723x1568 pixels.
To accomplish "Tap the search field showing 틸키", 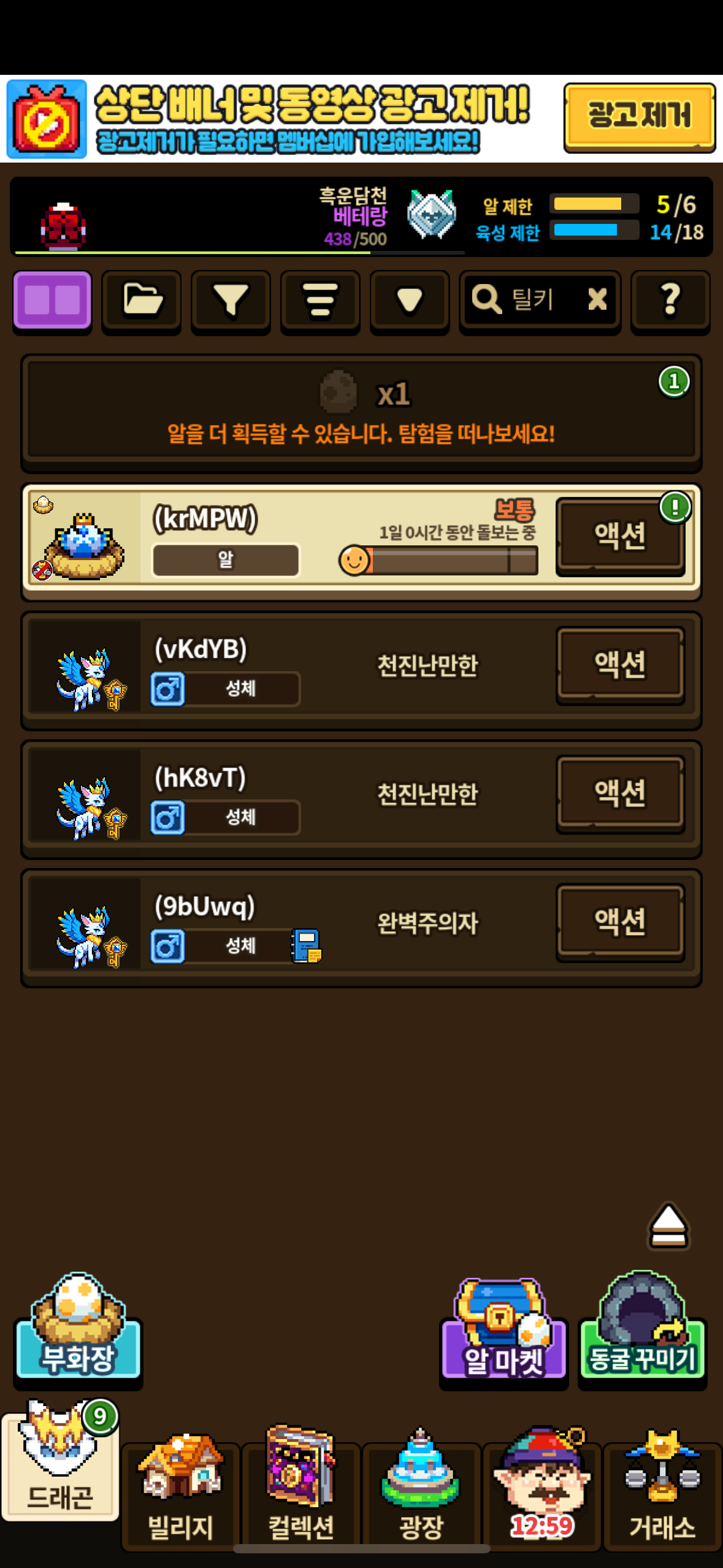I will coord(527,300).
